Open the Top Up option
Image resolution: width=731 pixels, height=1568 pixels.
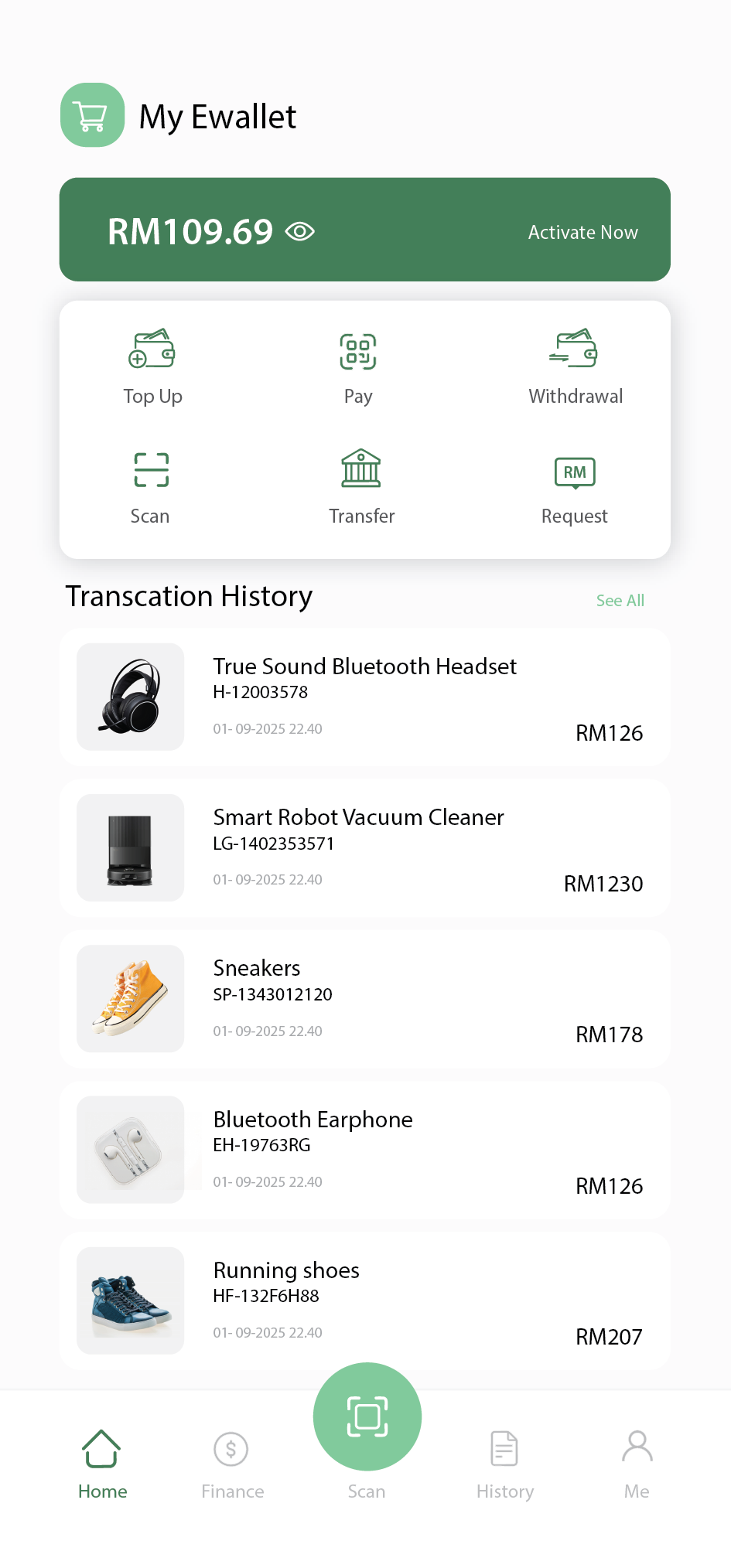[152, 367]
